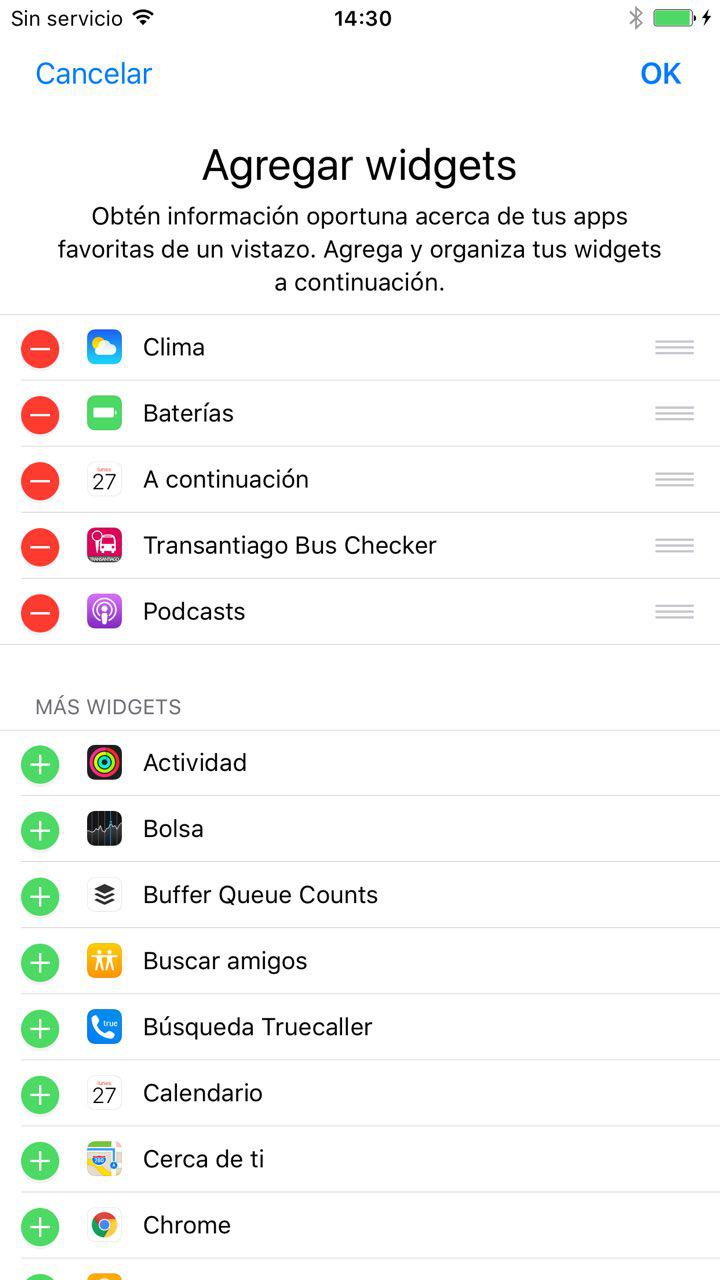Remove Transantiago Bus Checker widget
The height and width of the screenshot is (1280, 720).
click(x=40, y=547)
